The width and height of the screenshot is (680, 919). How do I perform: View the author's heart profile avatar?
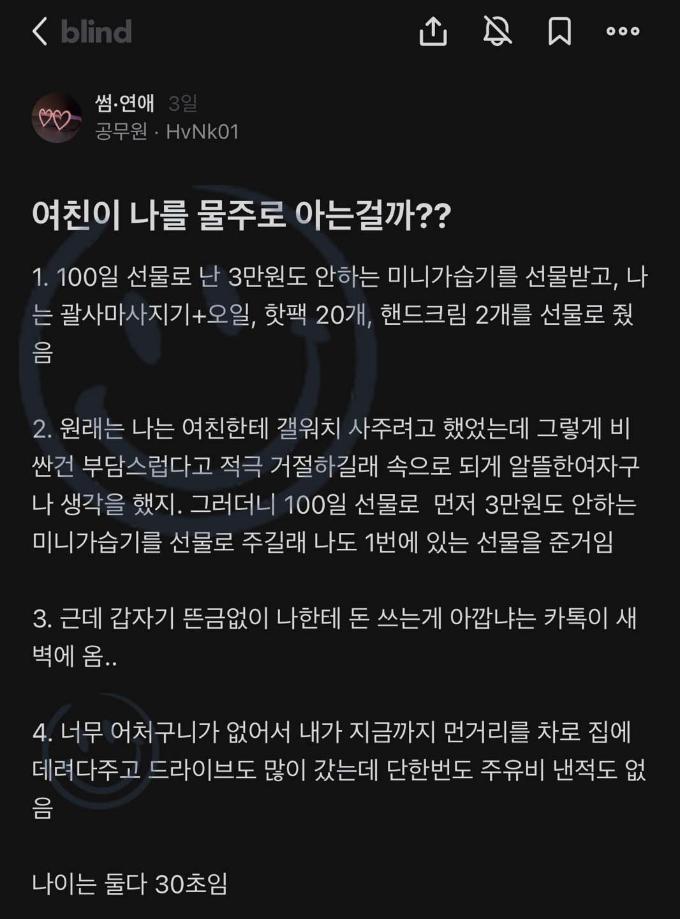(56, 118)
